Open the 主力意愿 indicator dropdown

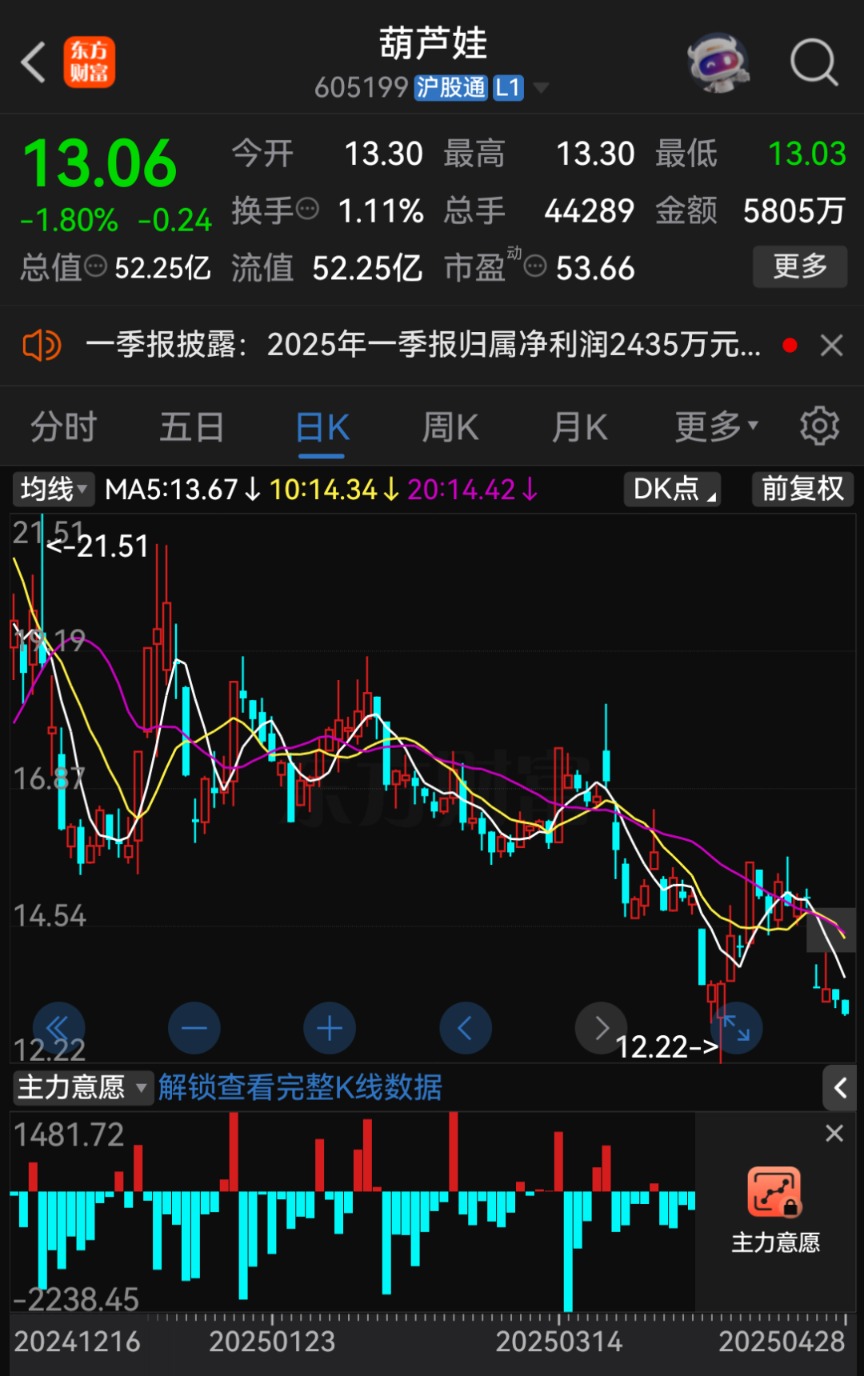pos(82,1087)
